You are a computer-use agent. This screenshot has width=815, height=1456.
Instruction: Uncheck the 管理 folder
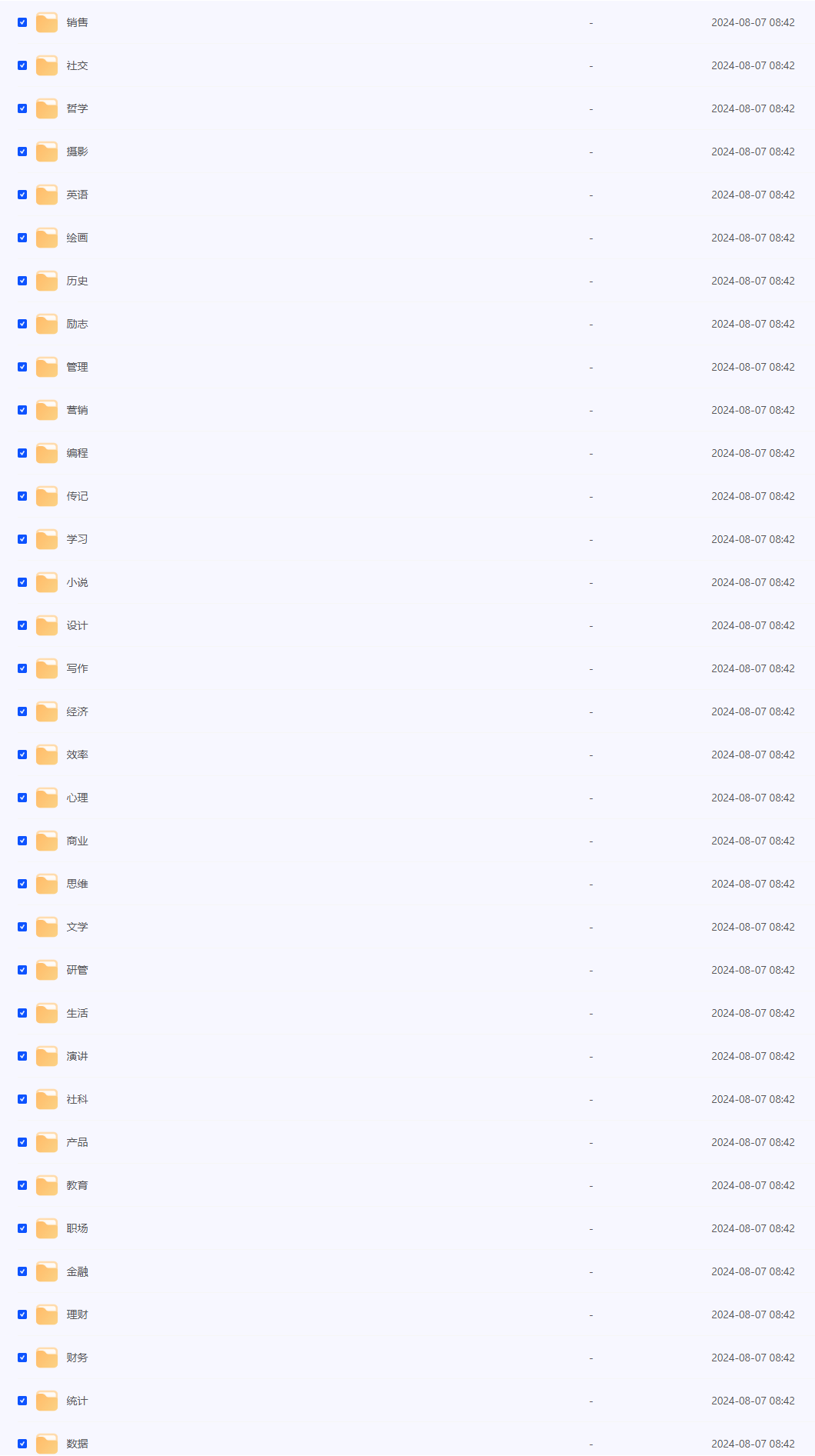(22, 367)
